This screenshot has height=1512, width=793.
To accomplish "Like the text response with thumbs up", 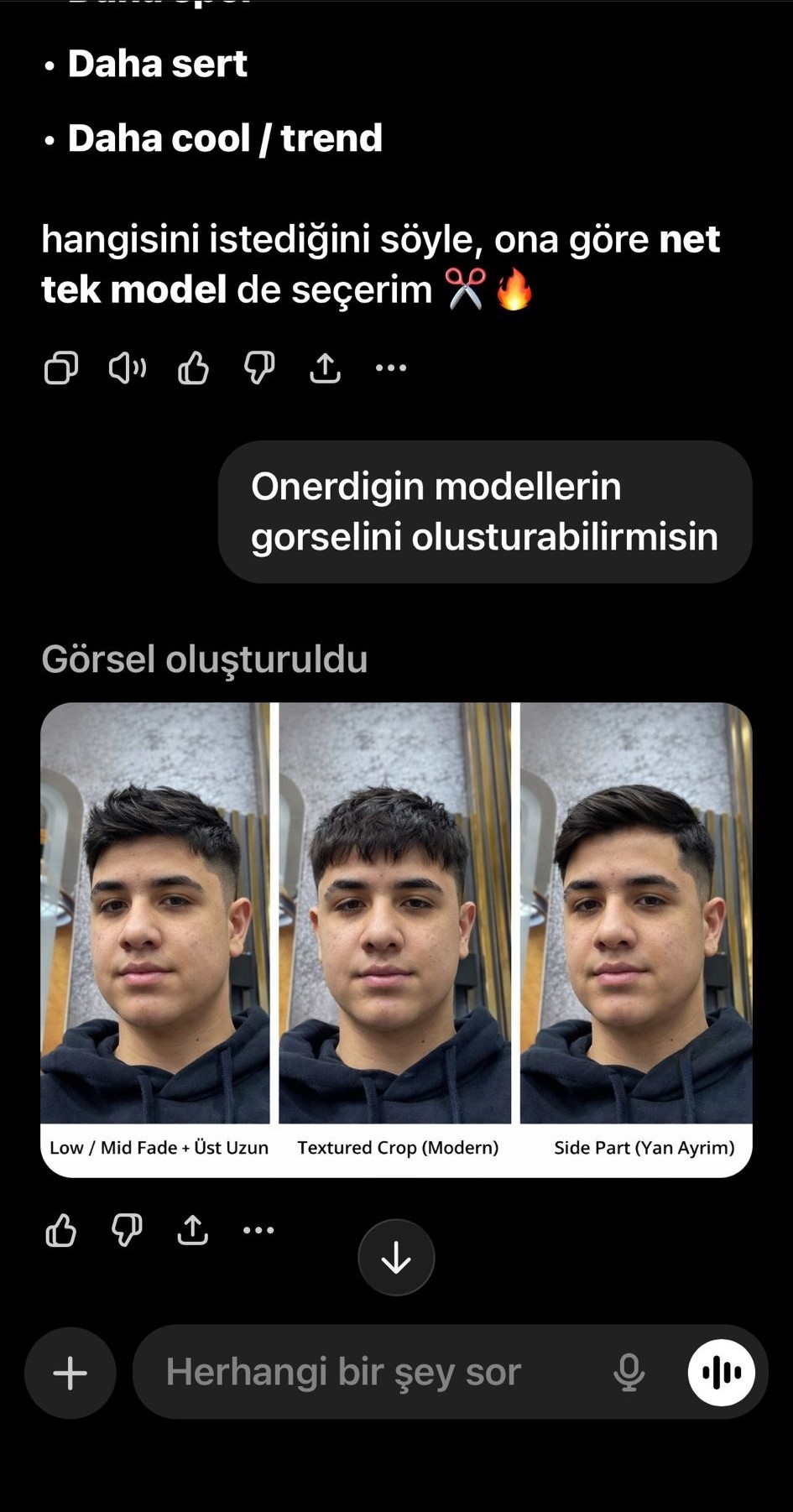I will 193,368.
